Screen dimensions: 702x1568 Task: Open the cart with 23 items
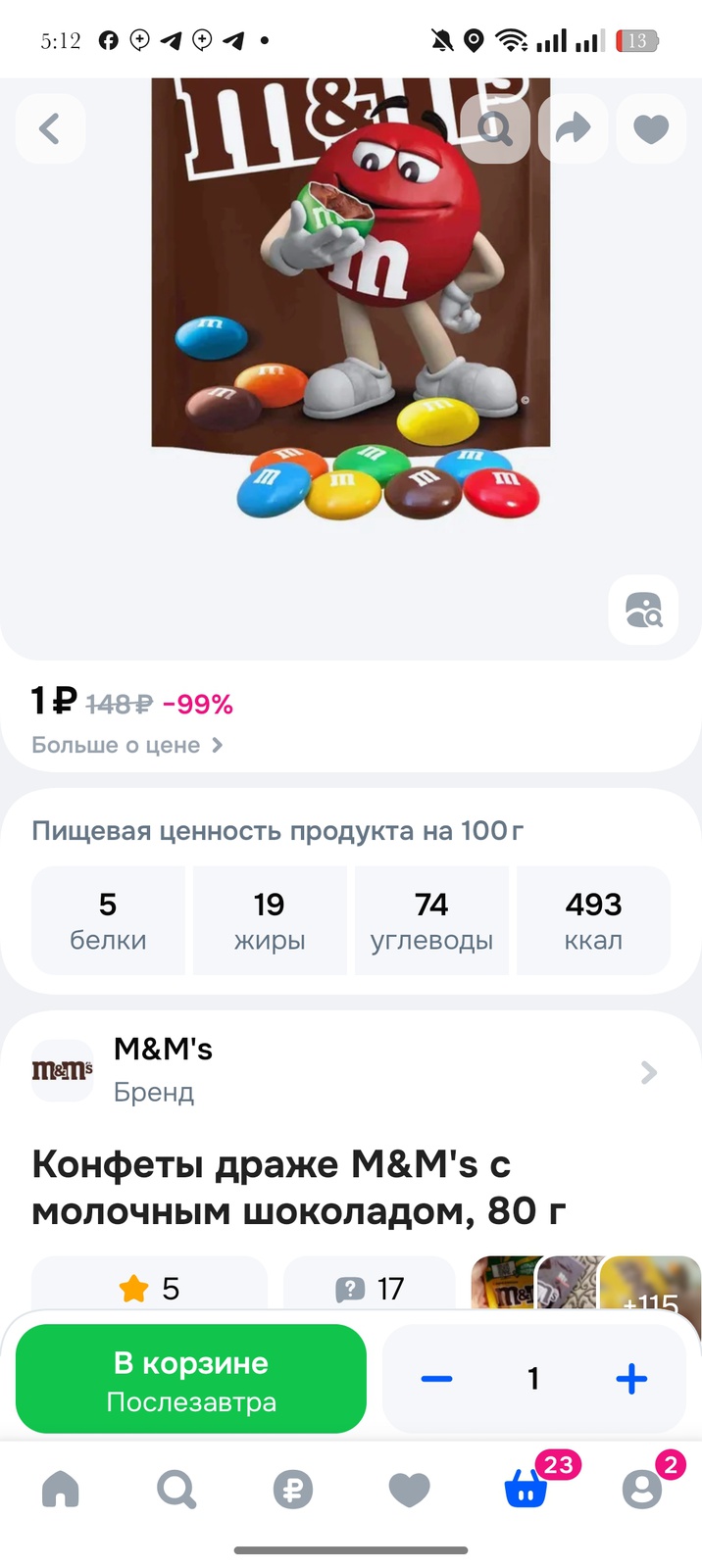pyautogui.click(x=526, y=1490)
